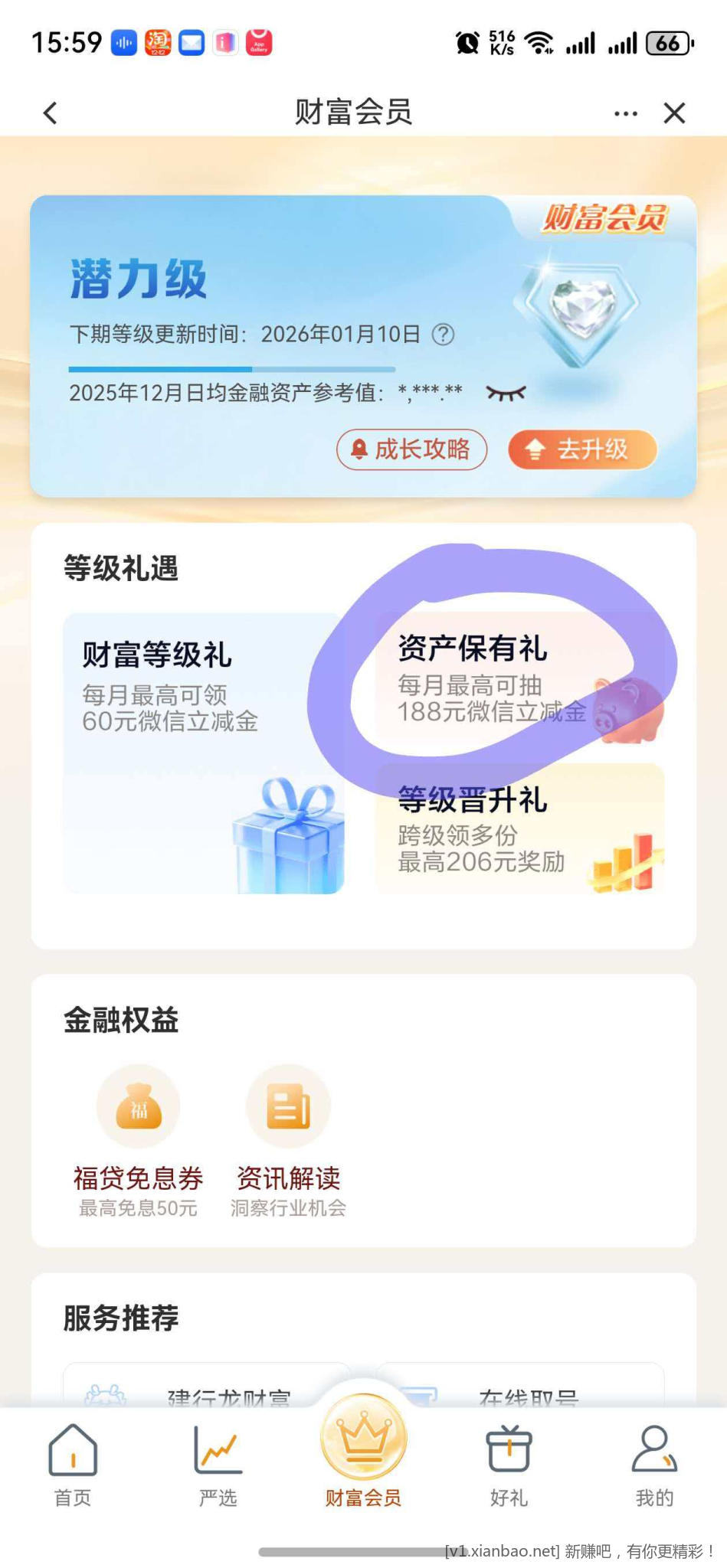Viewport: 727px width, 1568px height.
Task: Tap the question mark beside the update date
Action: point(445,335)
